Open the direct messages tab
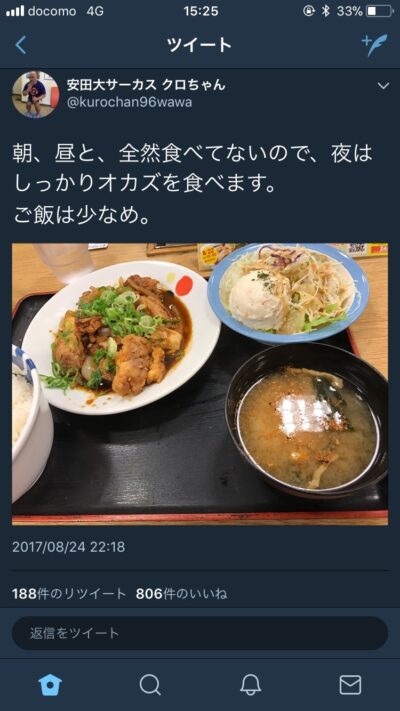The width and height of the screenshot is (400, 711). coord(350,685)
